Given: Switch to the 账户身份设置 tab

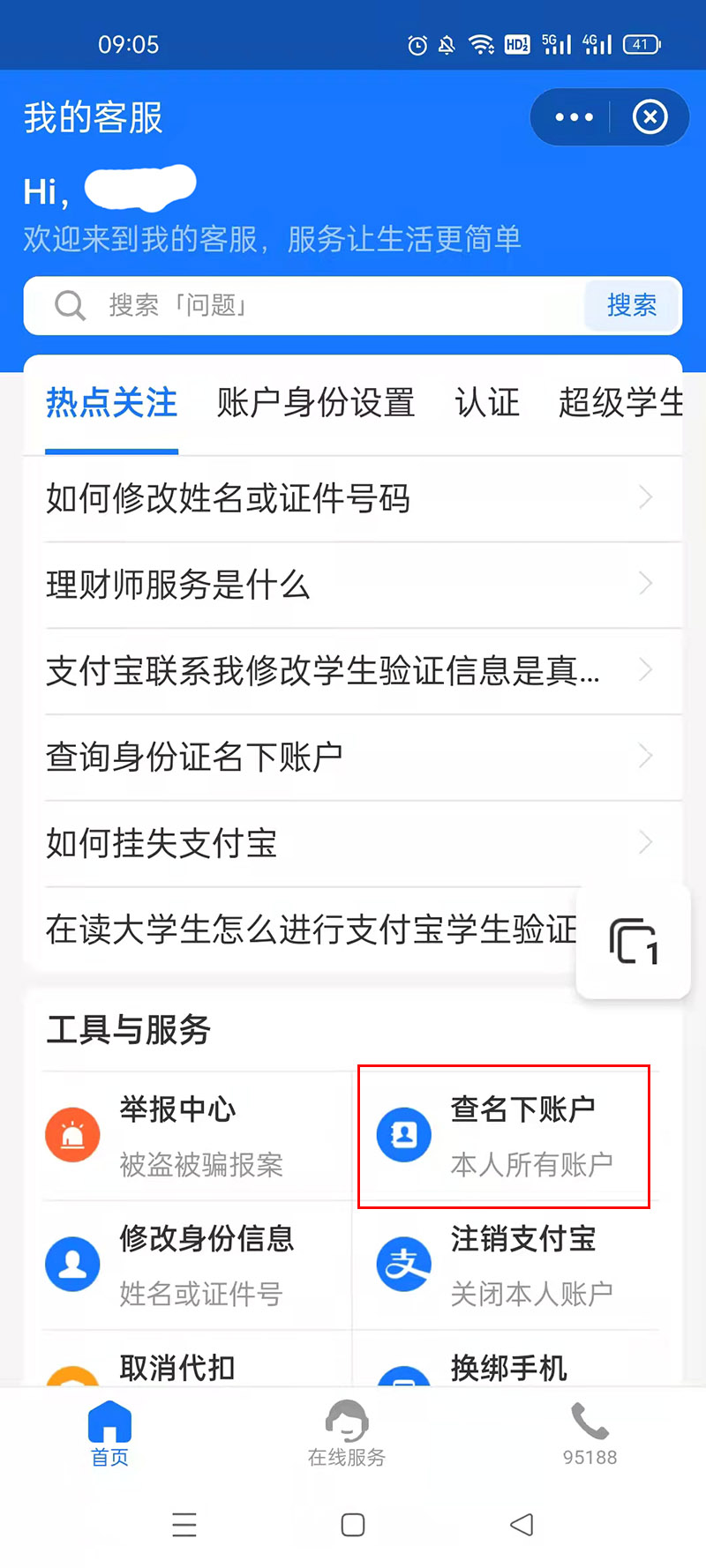Looking at the screenshot, I should [x=315, y=403].
